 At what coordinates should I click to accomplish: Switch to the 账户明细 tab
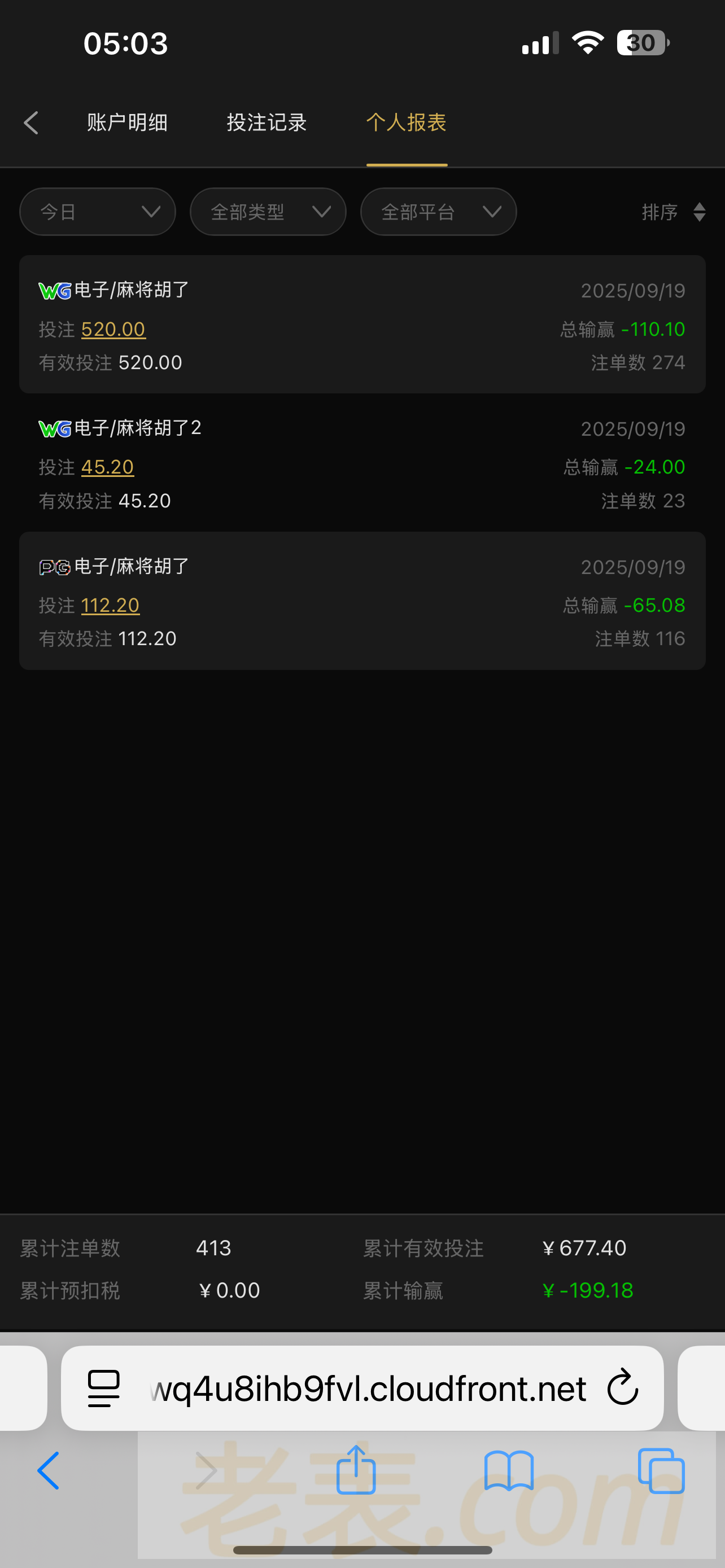pyautogui.click(x=127, y=123)
